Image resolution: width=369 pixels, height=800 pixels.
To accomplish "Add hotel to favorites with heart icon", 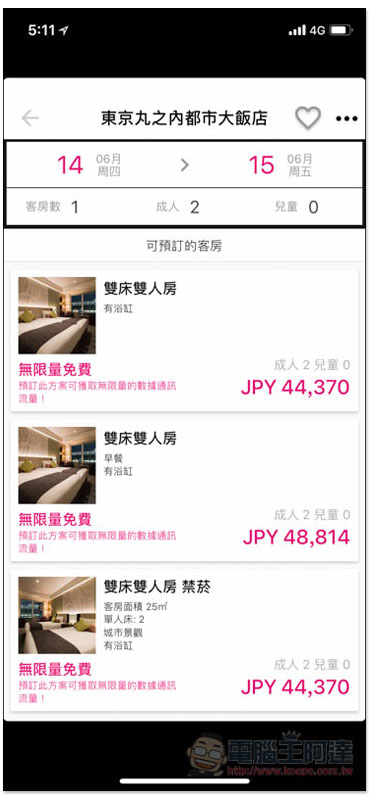I will [308, 118].
